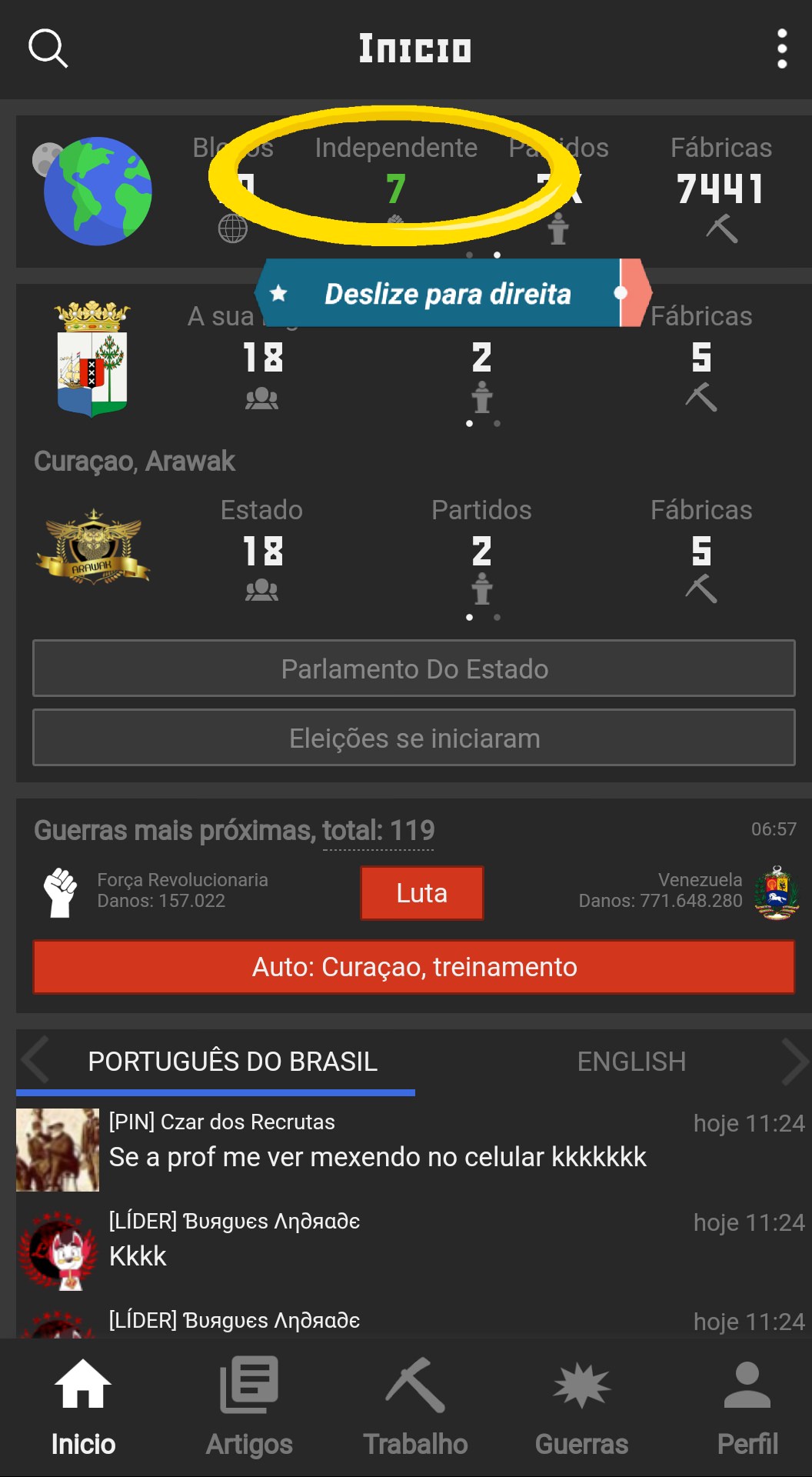Open the search icon

48,48
